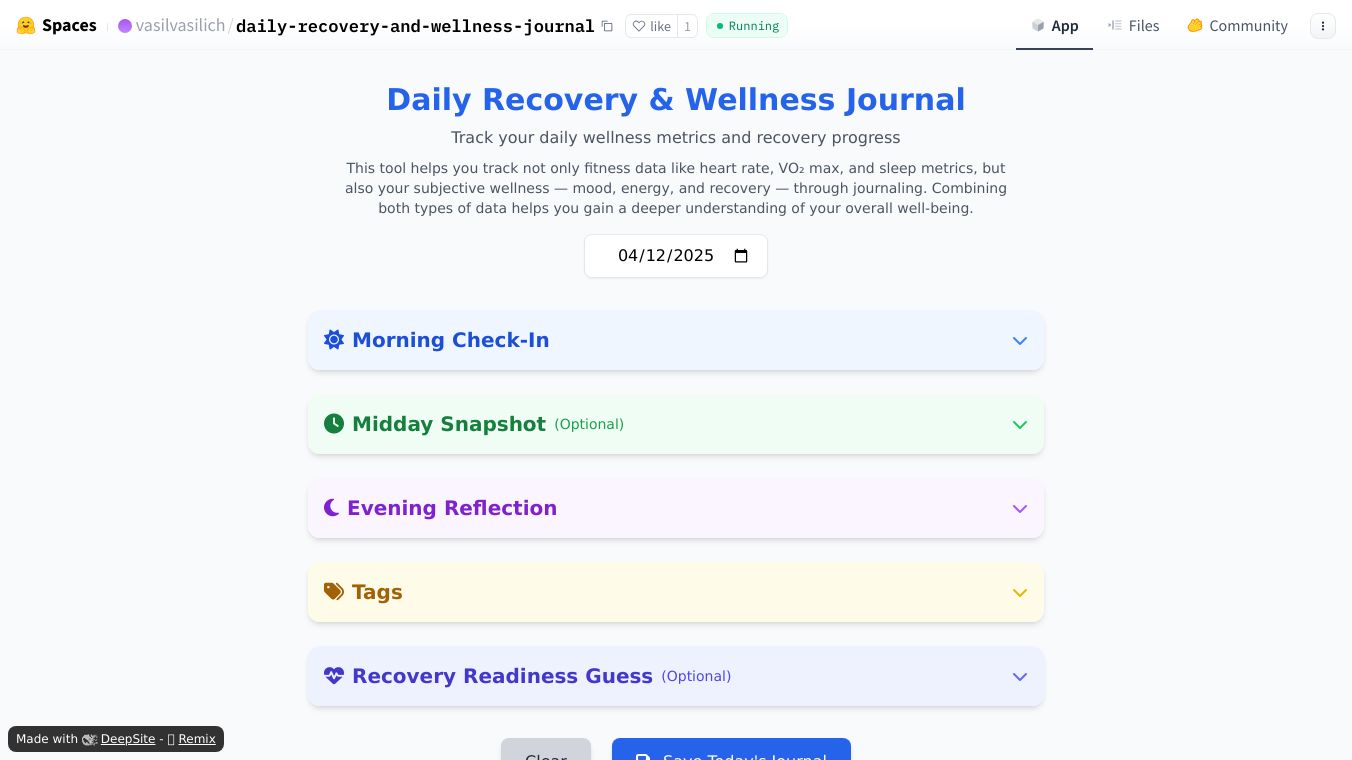This screenshot has width=1352, height=760.
Task: Open vasilvasilich's profile link
Action: click(x=180, y=26)
